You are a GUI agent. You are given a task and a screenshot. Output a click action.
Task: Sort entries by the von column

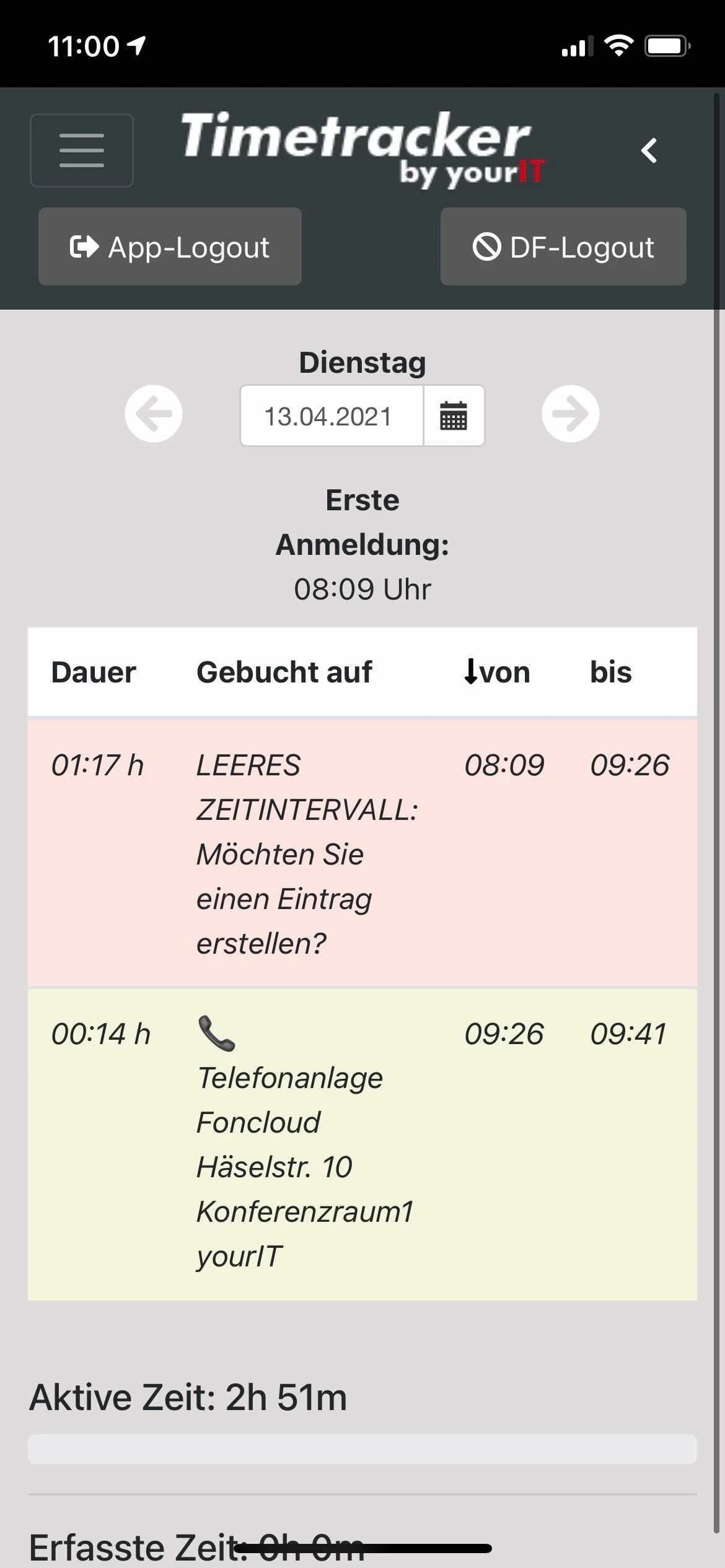tap(497, 673)
